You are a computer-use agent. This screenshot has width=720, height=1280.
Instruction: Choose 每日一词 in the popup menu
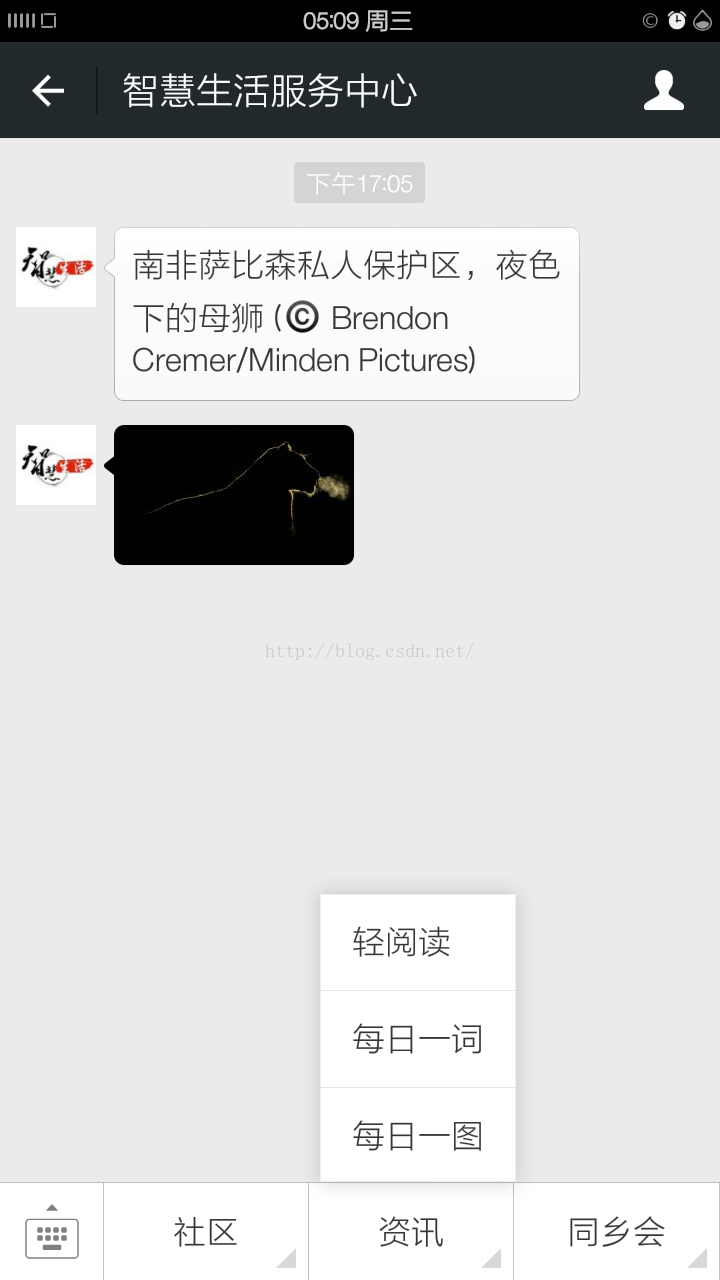418,1039
